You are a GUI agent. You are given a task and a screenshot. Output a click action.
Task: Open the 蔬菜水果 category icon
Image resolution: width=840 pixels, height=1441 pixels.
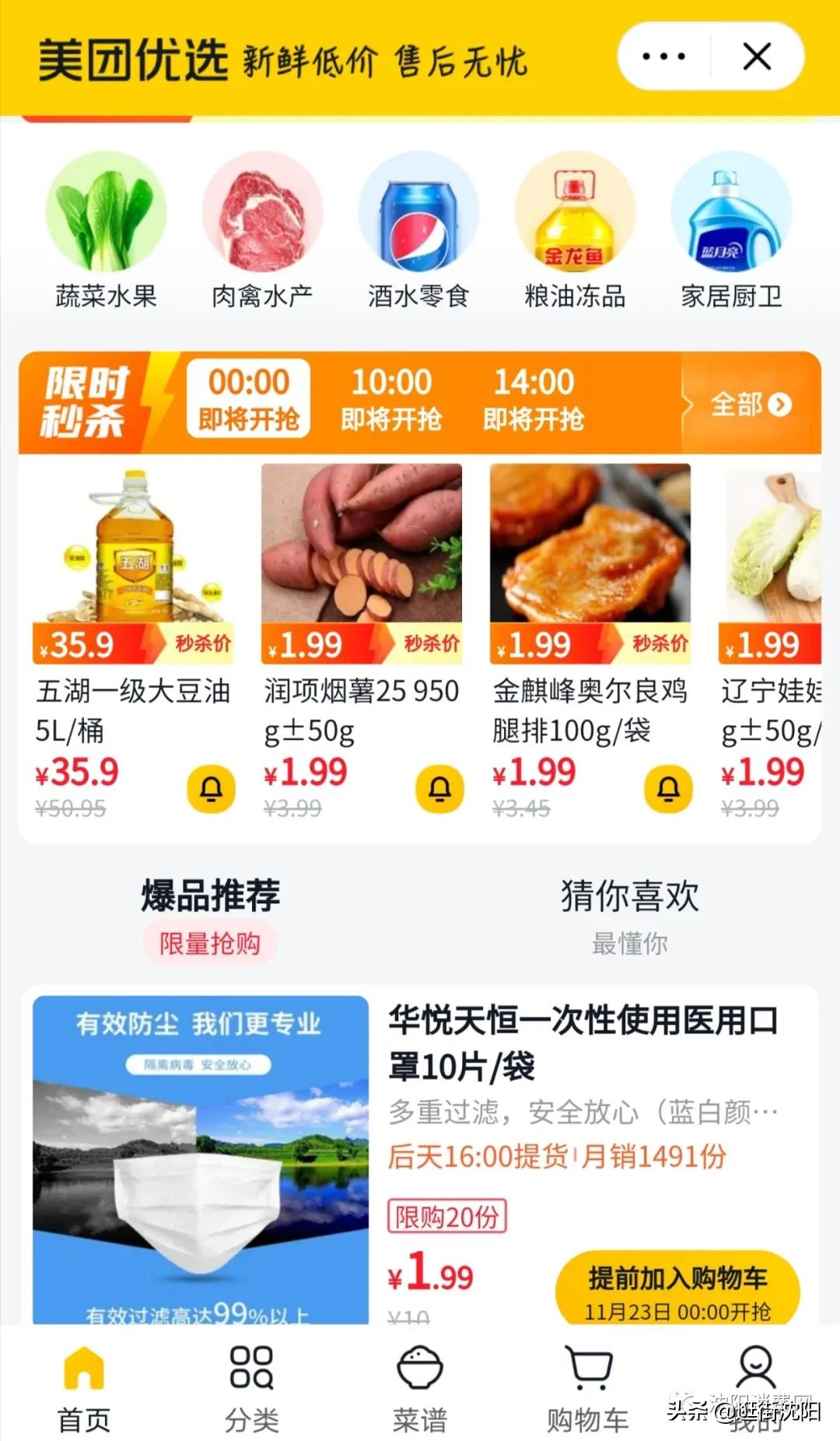[x=105, y=220]
